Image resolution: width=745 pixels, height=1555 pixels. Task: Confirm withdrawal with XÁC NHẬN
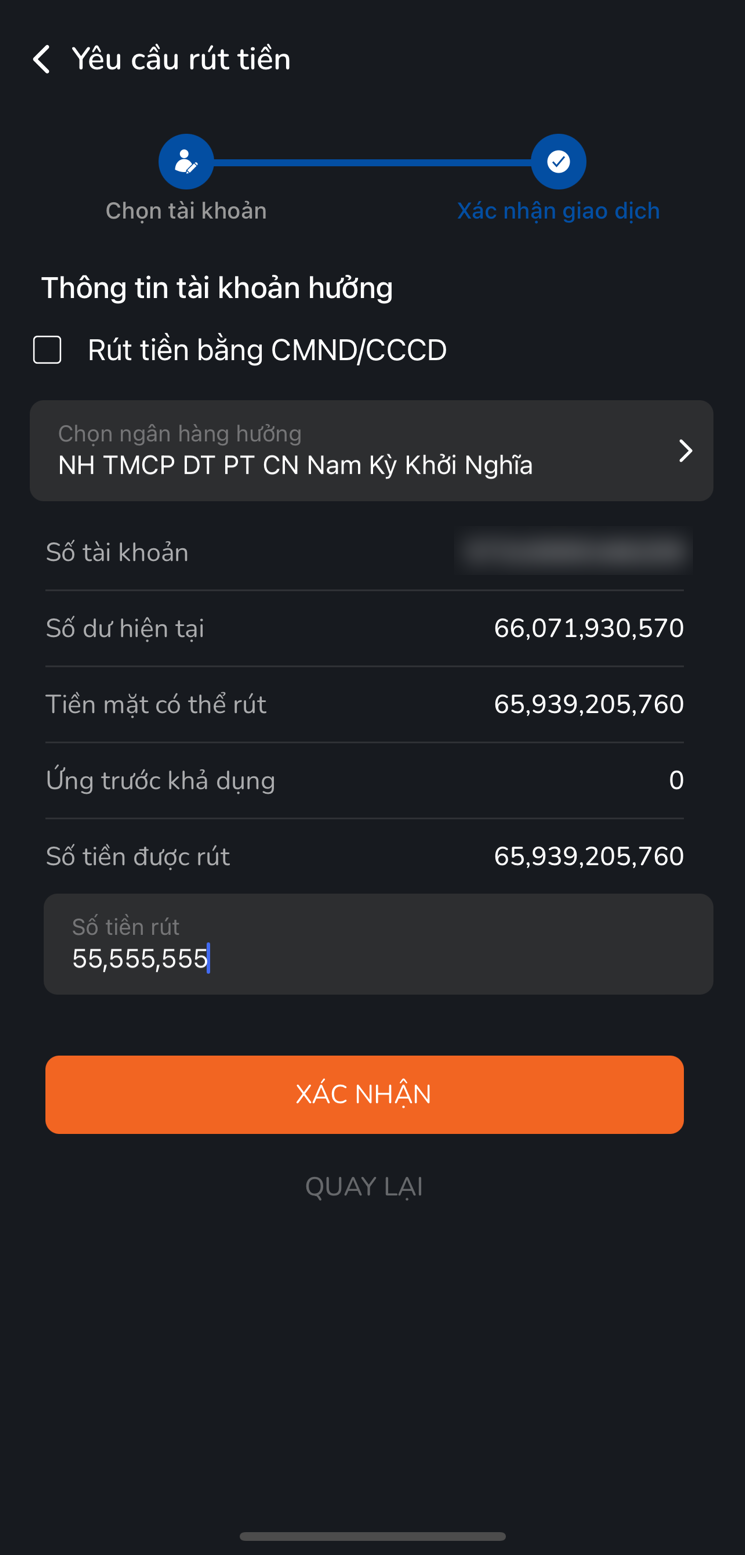click(364, 1094)
